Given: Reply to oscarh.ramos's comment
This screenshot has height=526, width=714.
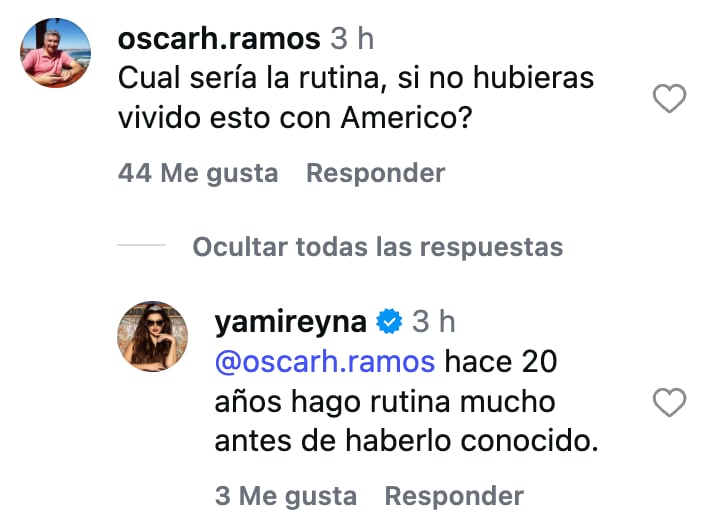Looking at the screenshot, I should pyautogui.click(x=375, y=173).
